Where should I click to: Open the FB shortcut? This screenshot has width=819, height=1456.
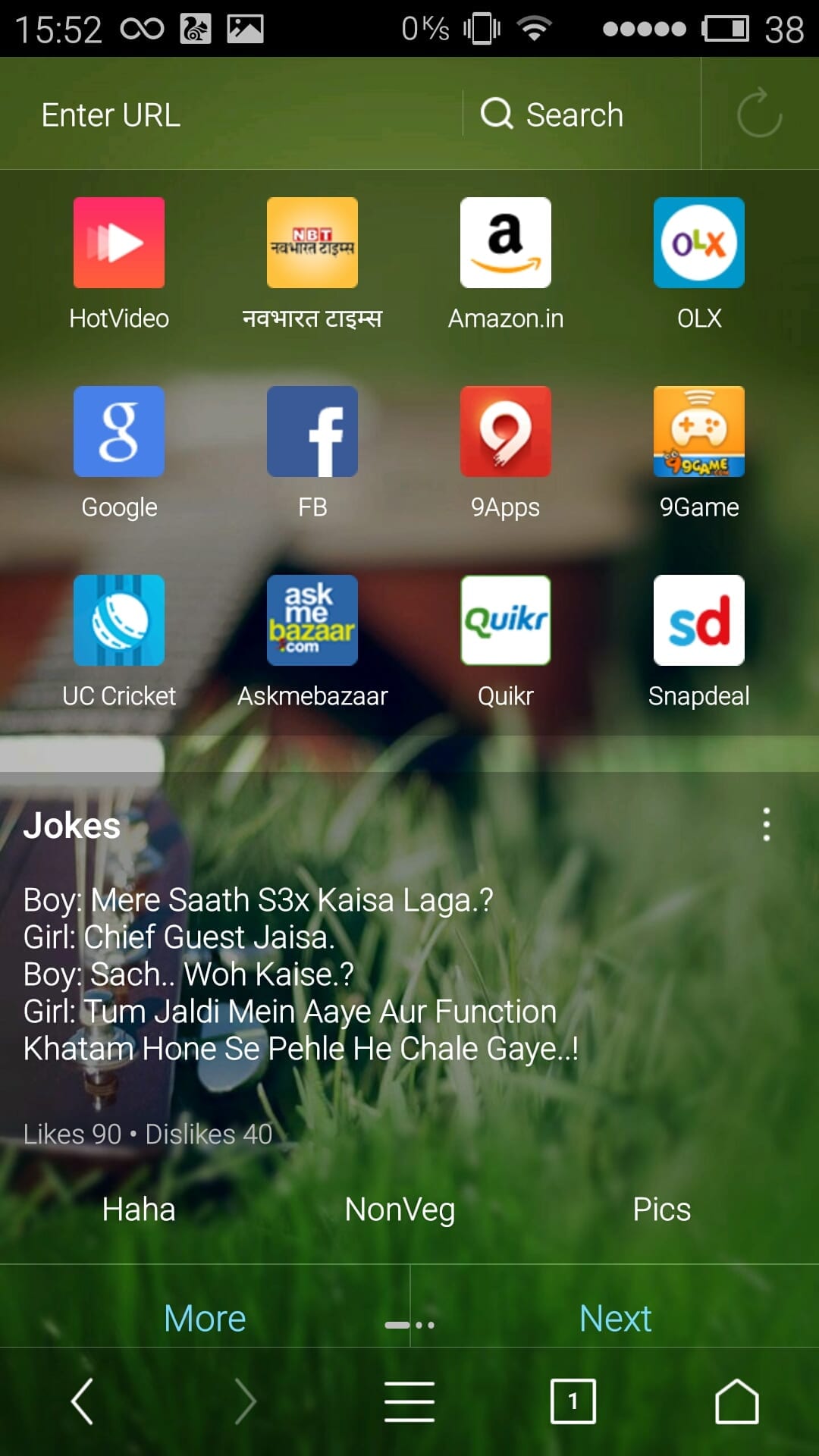[312, 453]
